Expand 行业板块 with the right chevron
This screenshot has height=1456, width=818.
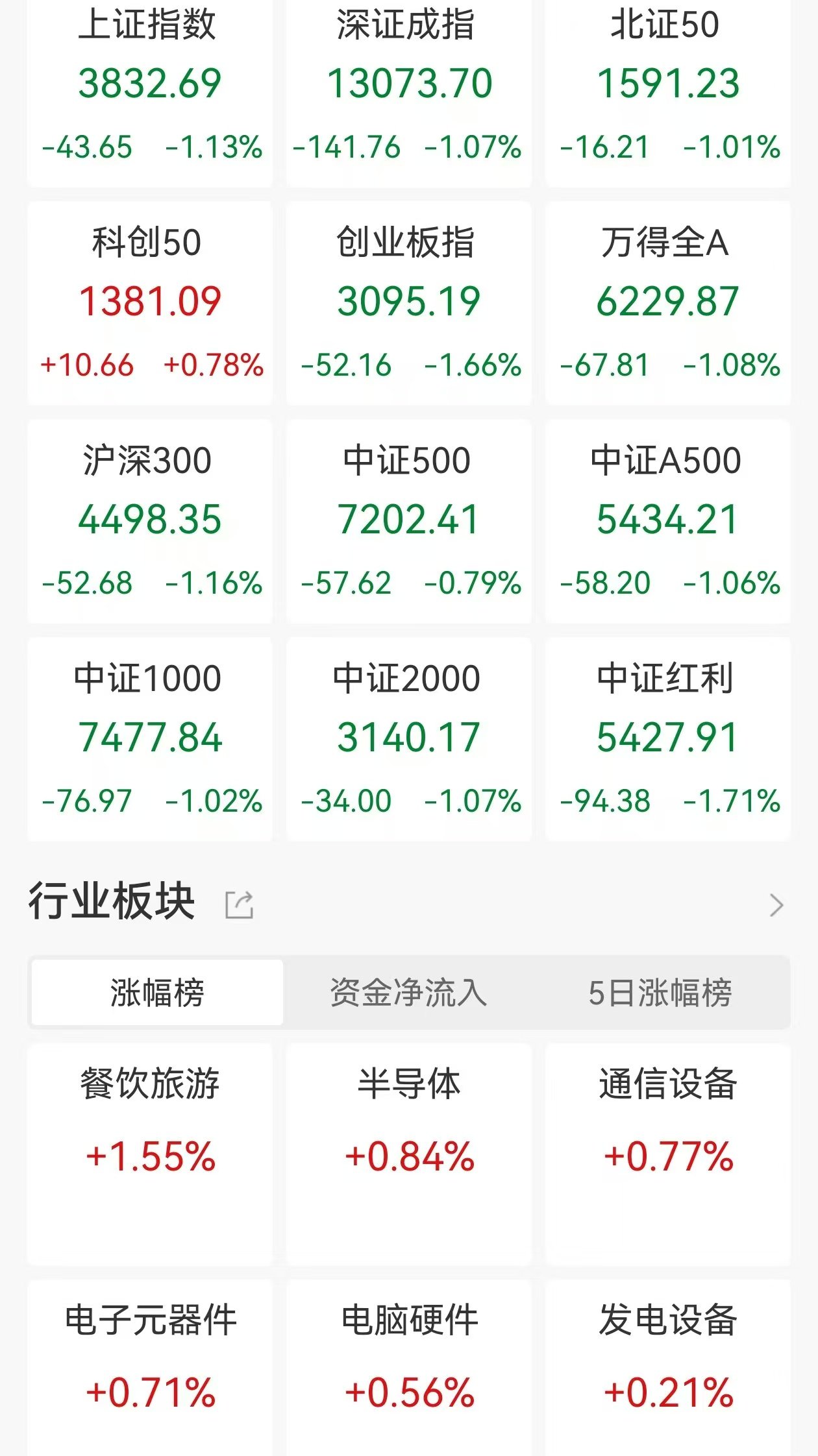pos(776,904)
